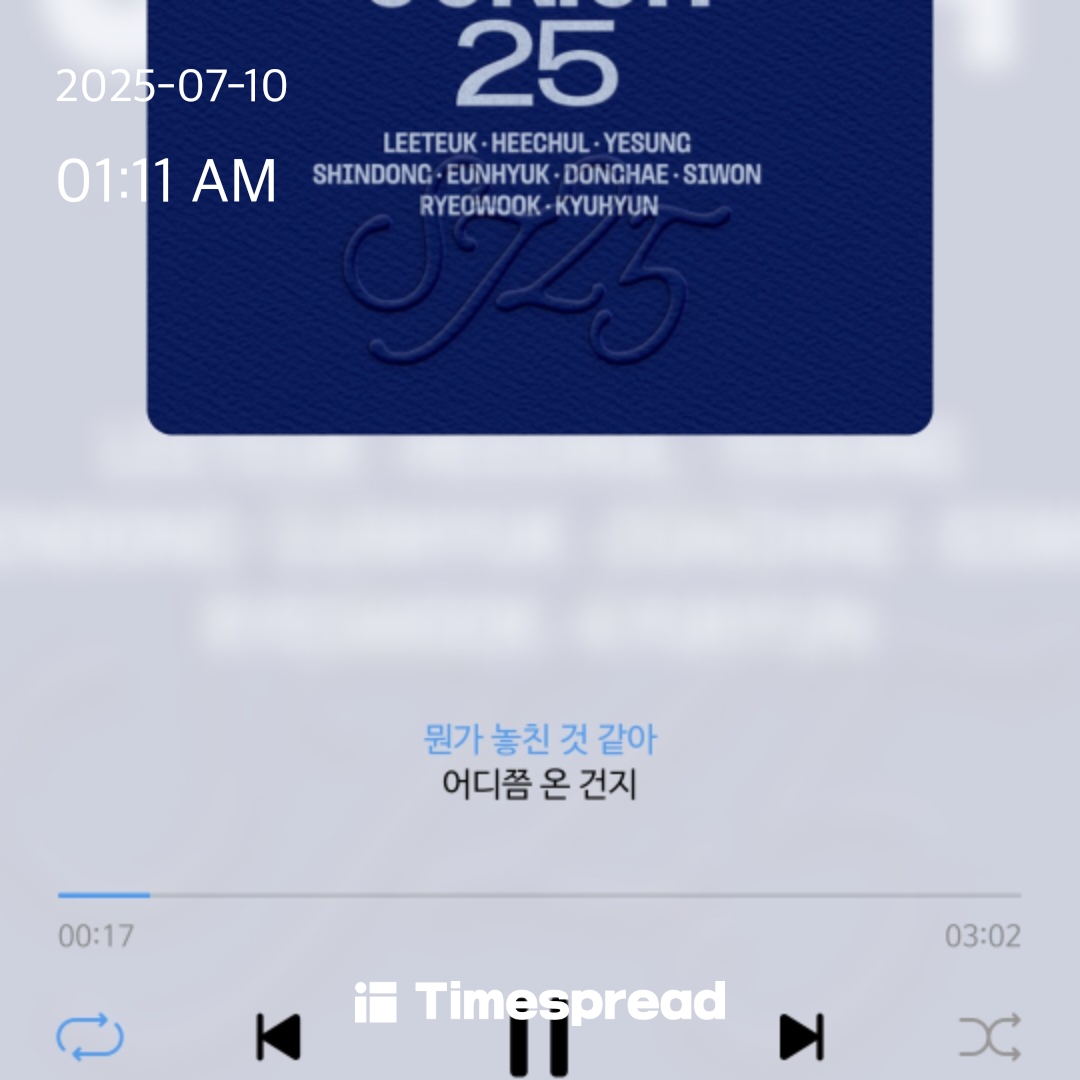Toggle the repeat mode icon
Screen dimensions: 1080x1080
90,1037
